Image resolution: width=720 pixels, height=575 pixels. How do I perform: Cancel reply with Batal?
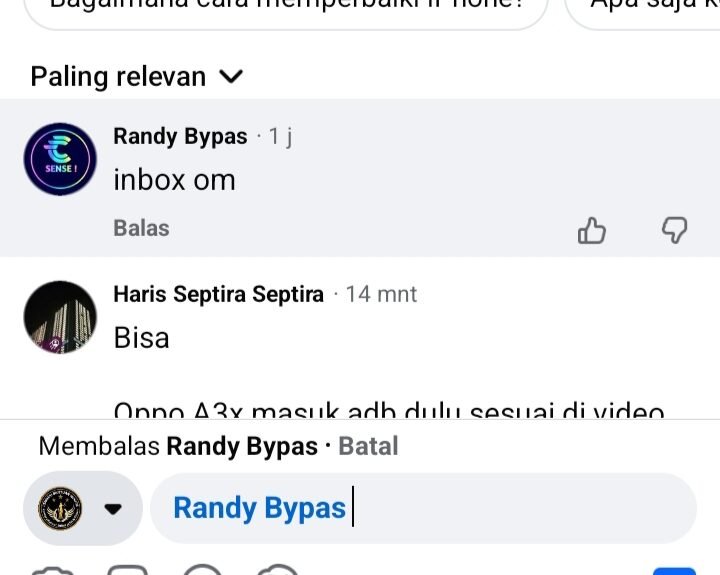pos(368,446)
